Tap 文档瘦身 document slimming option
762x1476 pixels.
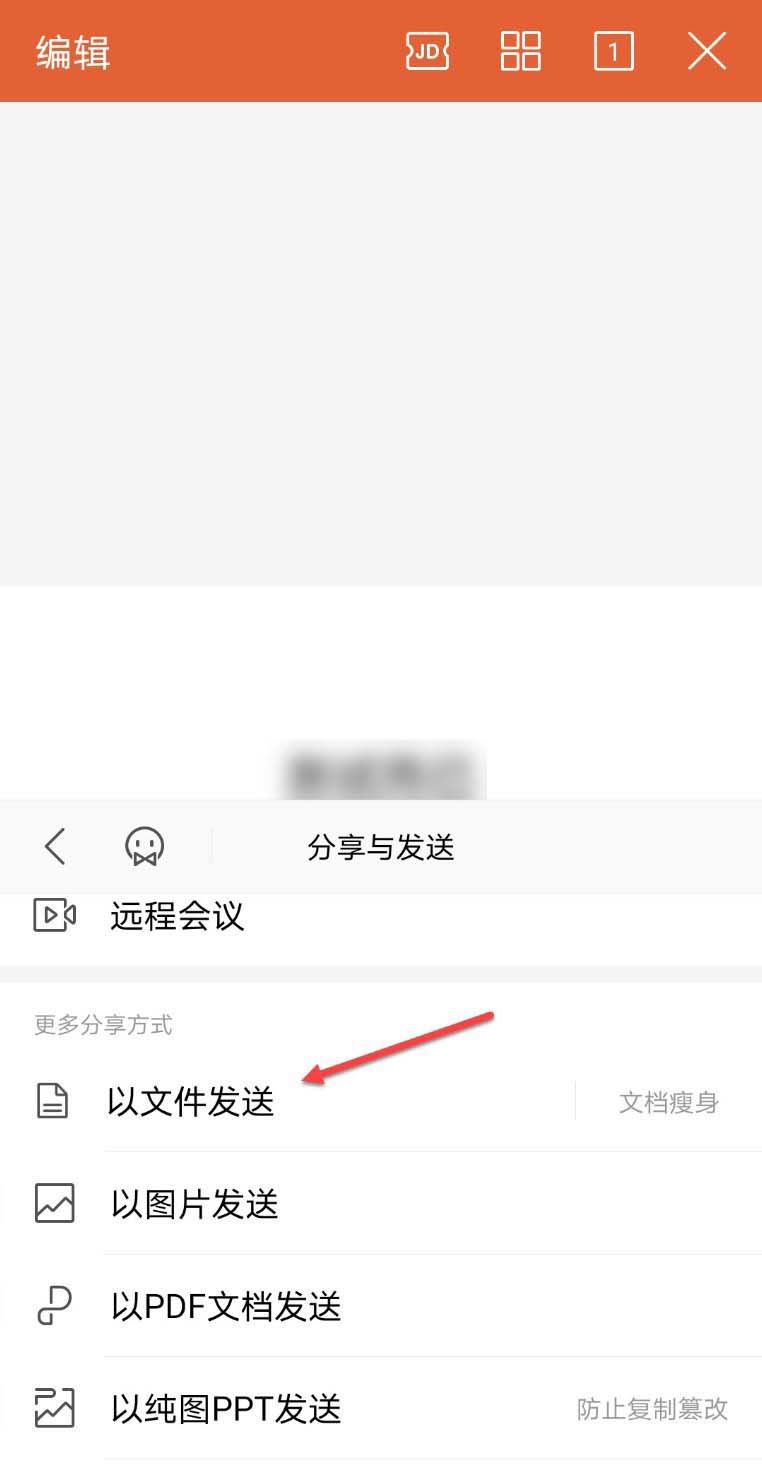coord(668,1102)
